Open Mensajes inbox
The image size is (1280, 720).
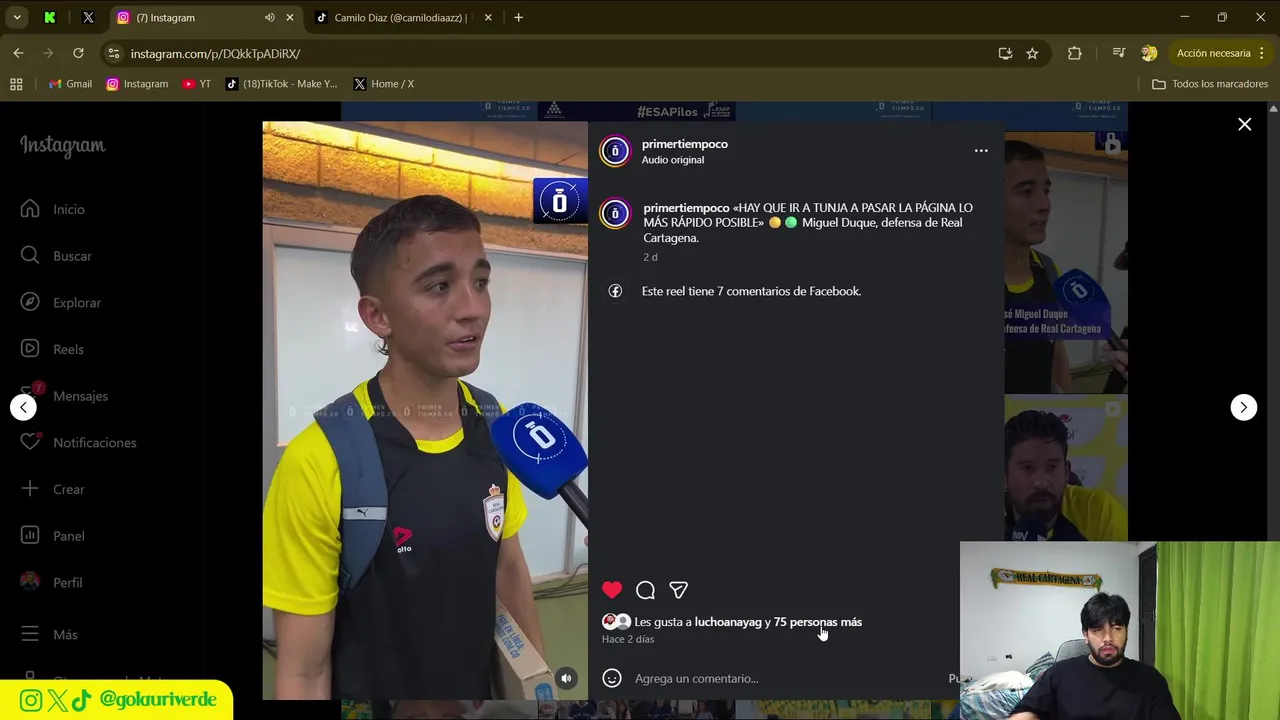click(x=79, y=396)
